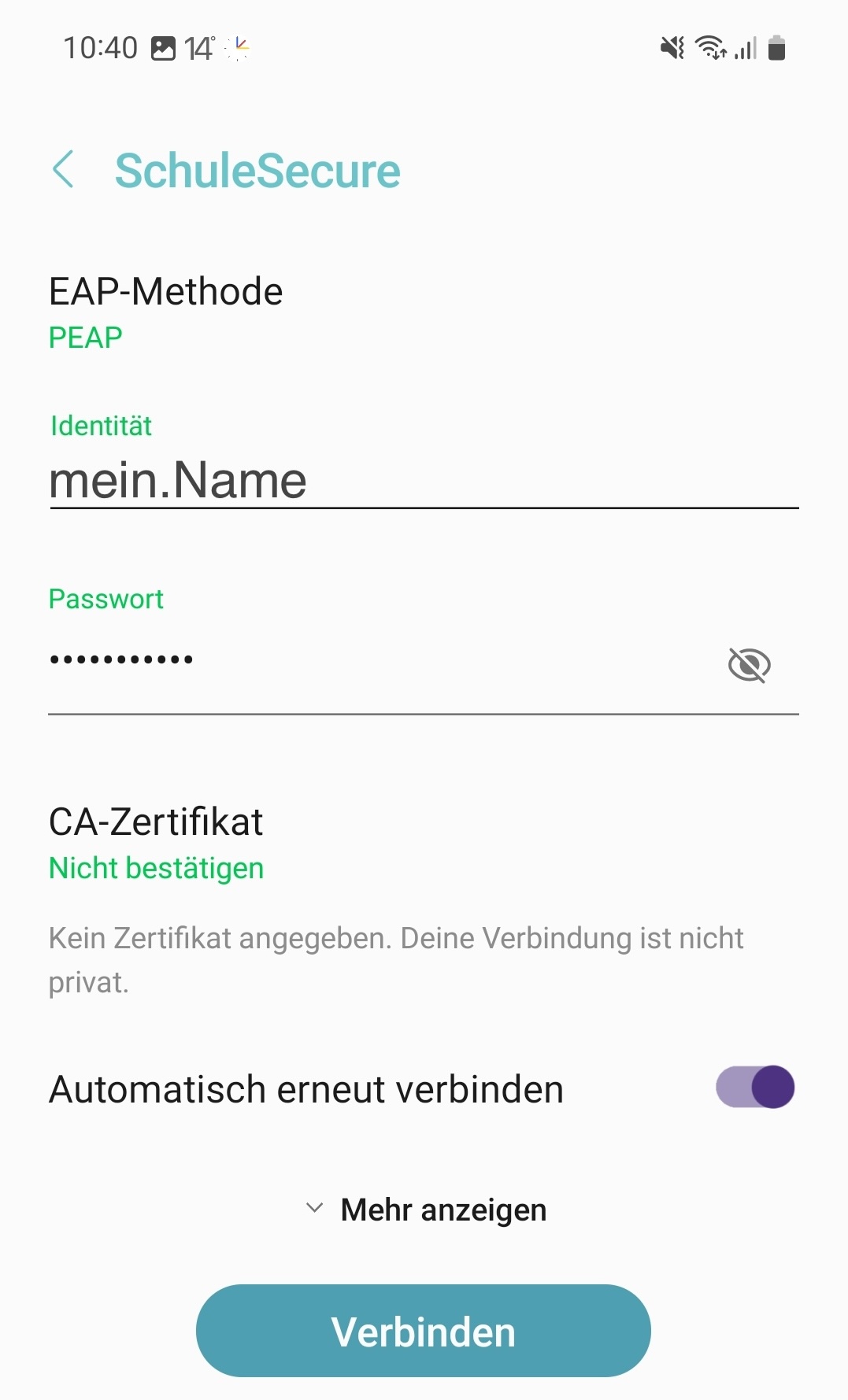The image size is (848, 1400).
Task: Tap the SchuleSecure network title
Action: tap(257, 171)
